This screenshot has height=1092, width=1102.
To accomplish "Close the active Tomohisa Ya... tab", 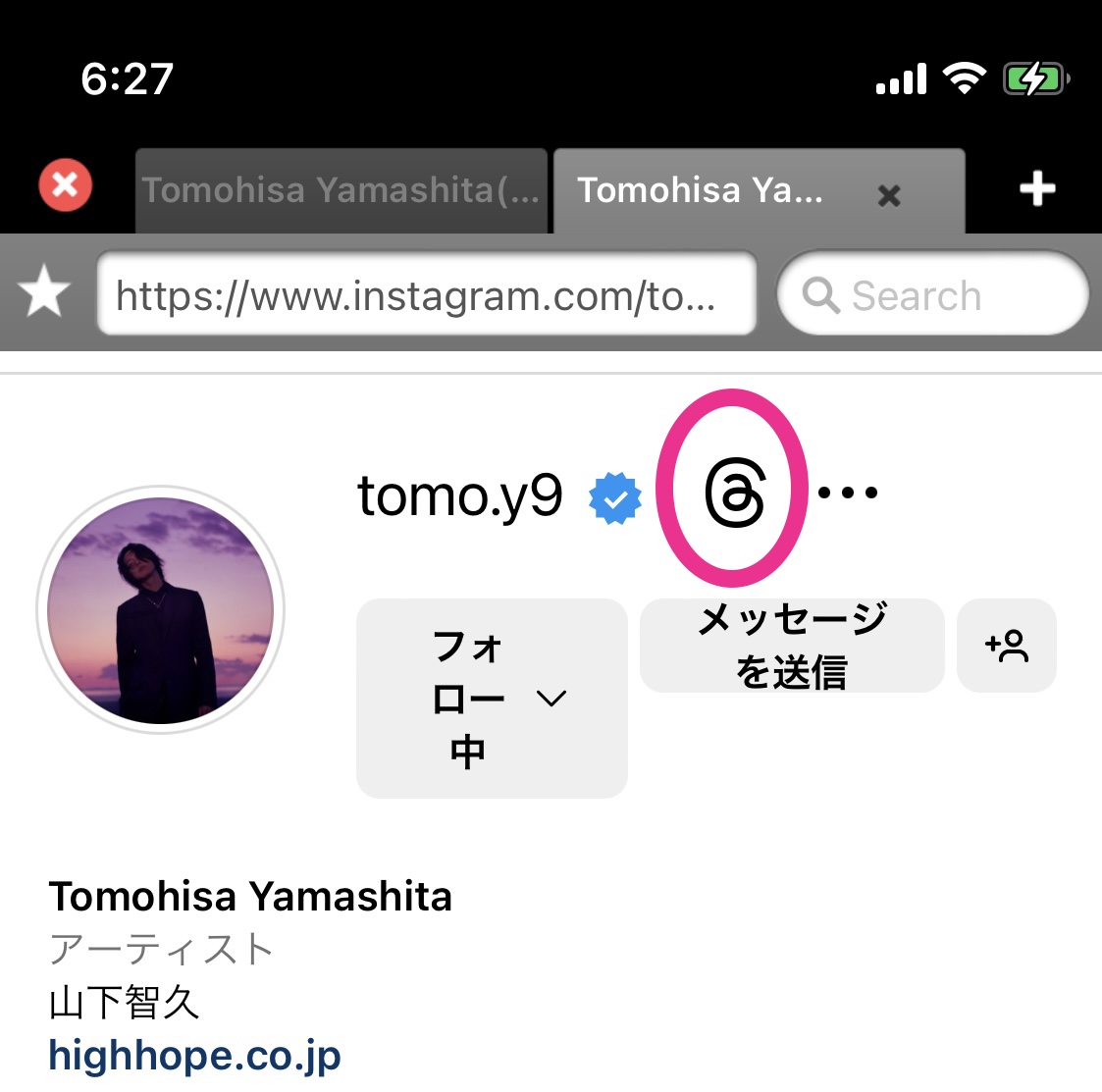I will pos(889,196).
